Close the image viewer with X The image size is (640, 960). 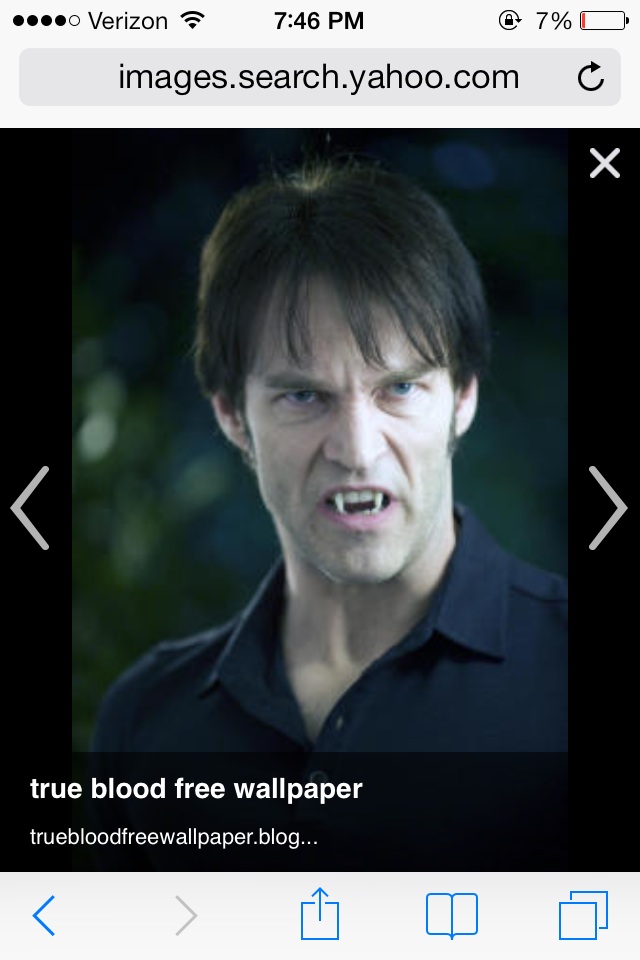[604, 163]
